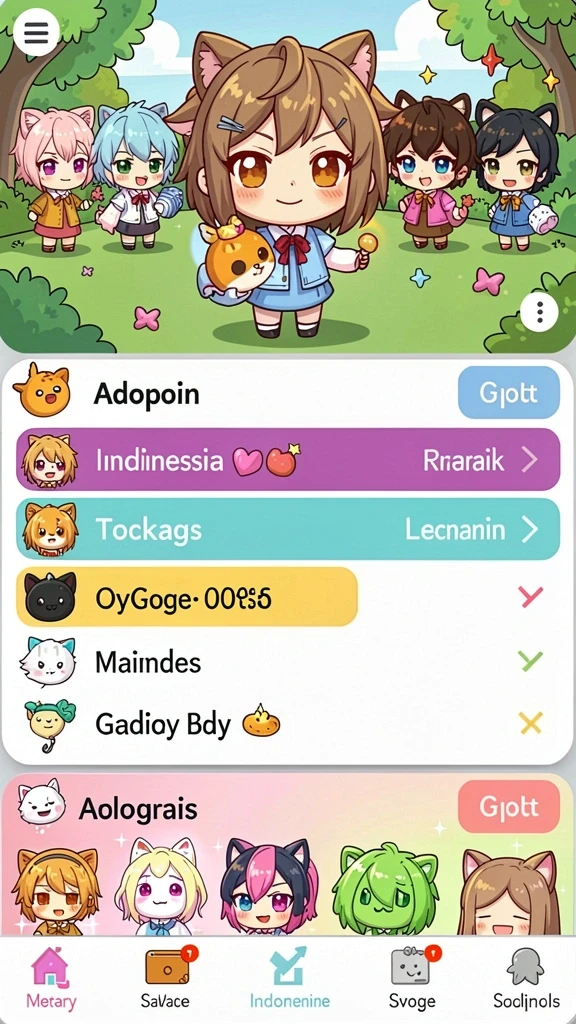The height and width of the screenshot is (1024, 576).
Task: Open the Tockags row
Action: tap(288, 529)
